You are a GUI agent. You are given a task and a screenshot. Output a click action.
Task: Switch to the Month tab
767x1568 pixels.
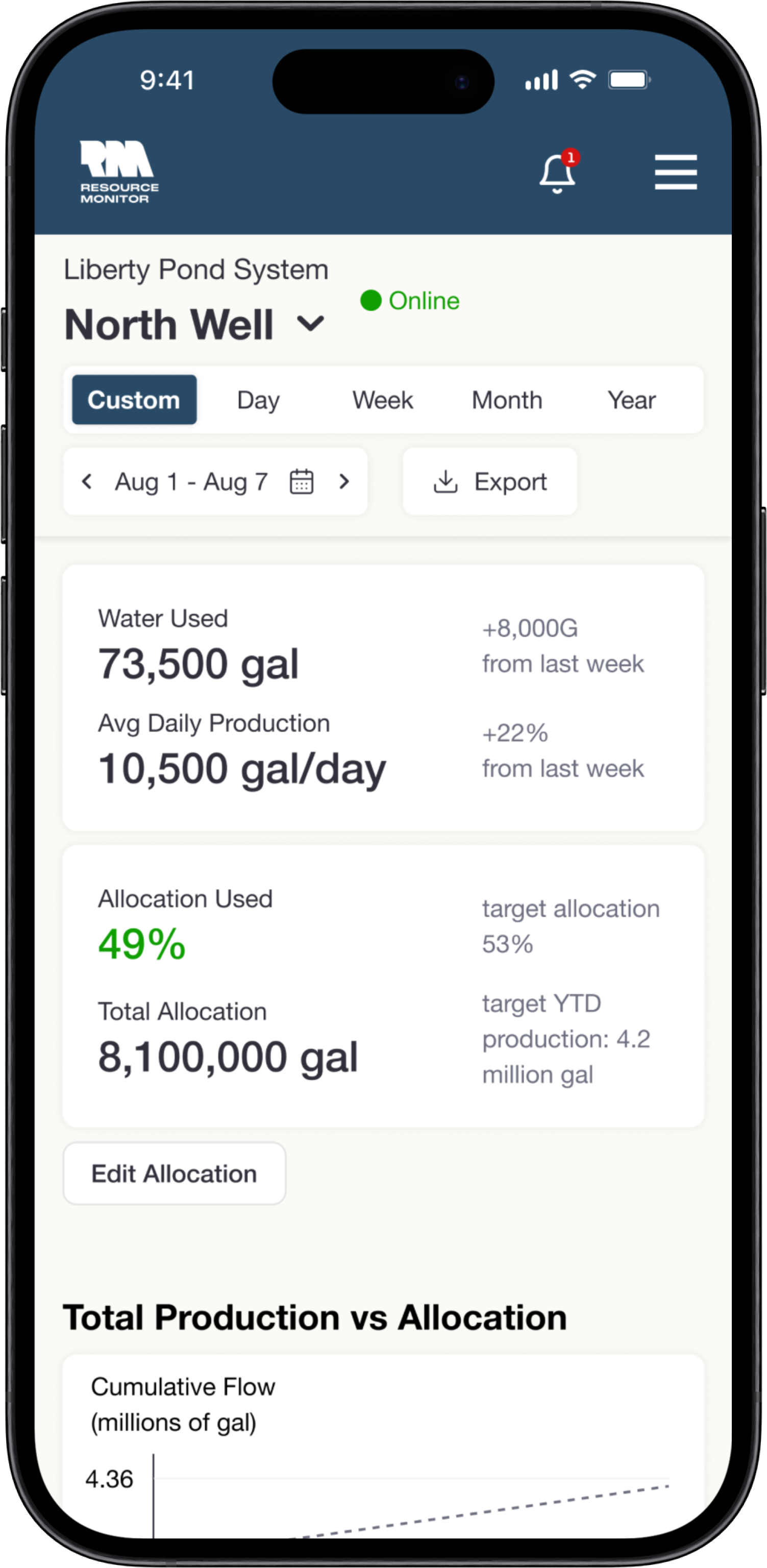(507, 400)
